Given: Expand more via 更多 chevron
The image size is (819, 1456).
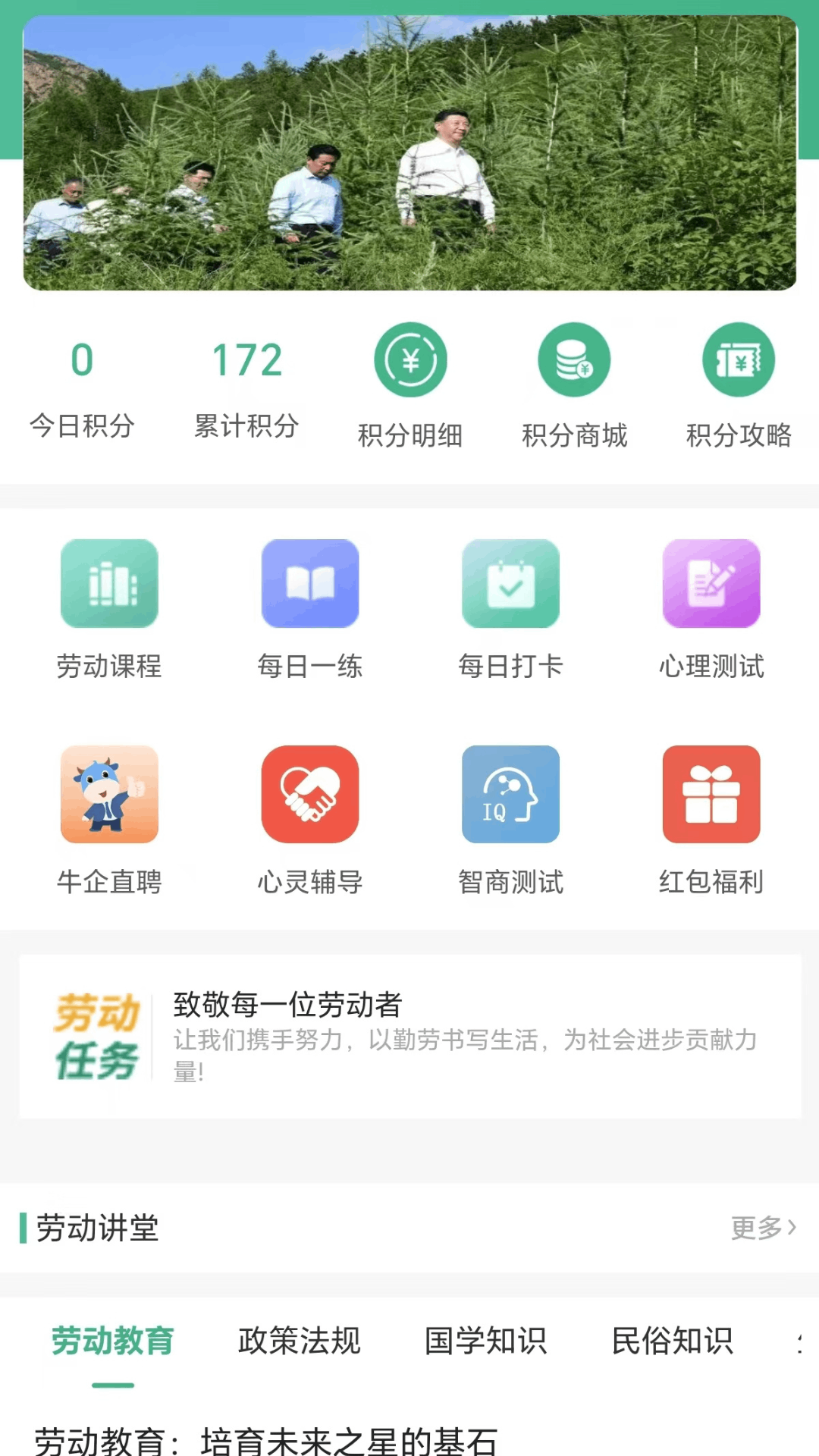Looking at the screenshot, I should (761, 1228).
